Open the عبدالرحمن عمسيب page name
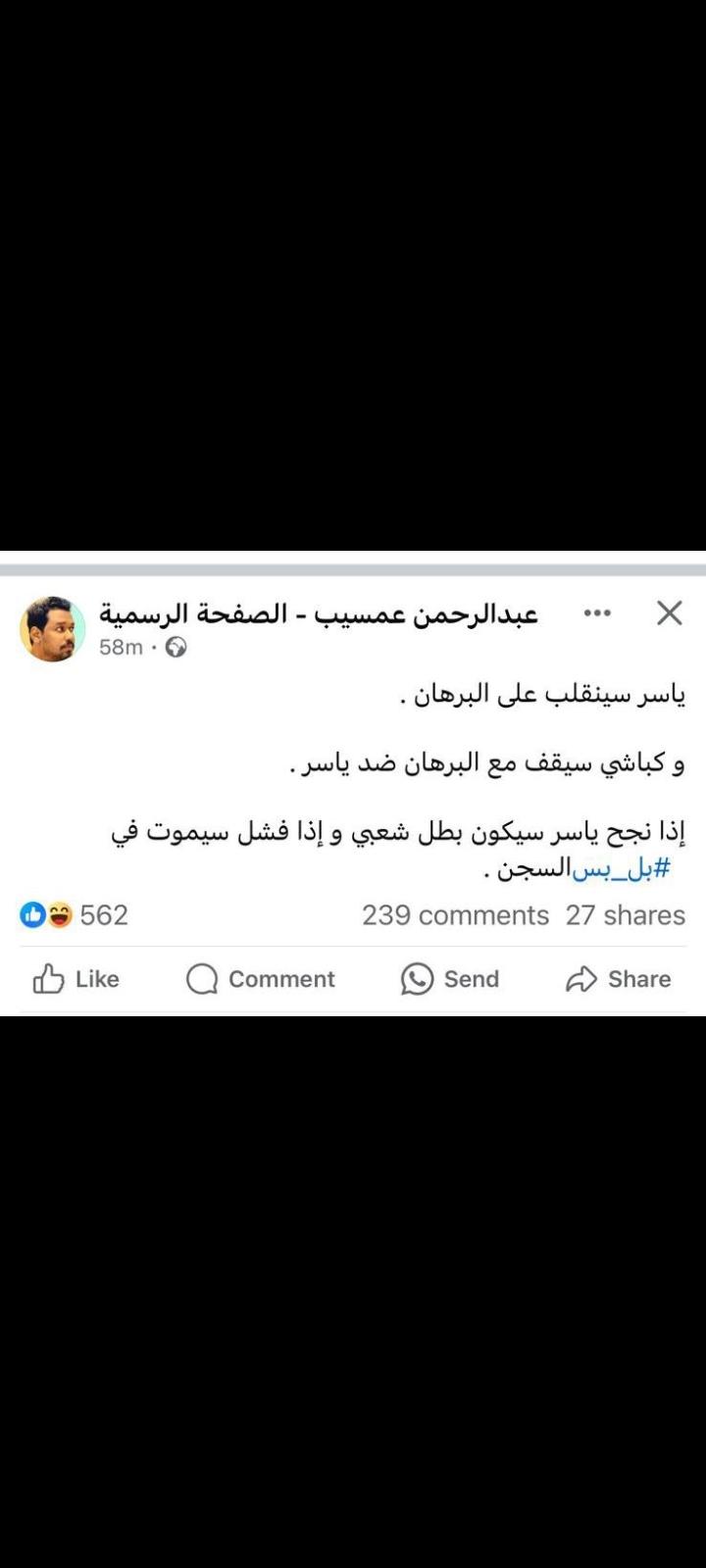This screenshot has width=706, height=1568. point(318,613)
